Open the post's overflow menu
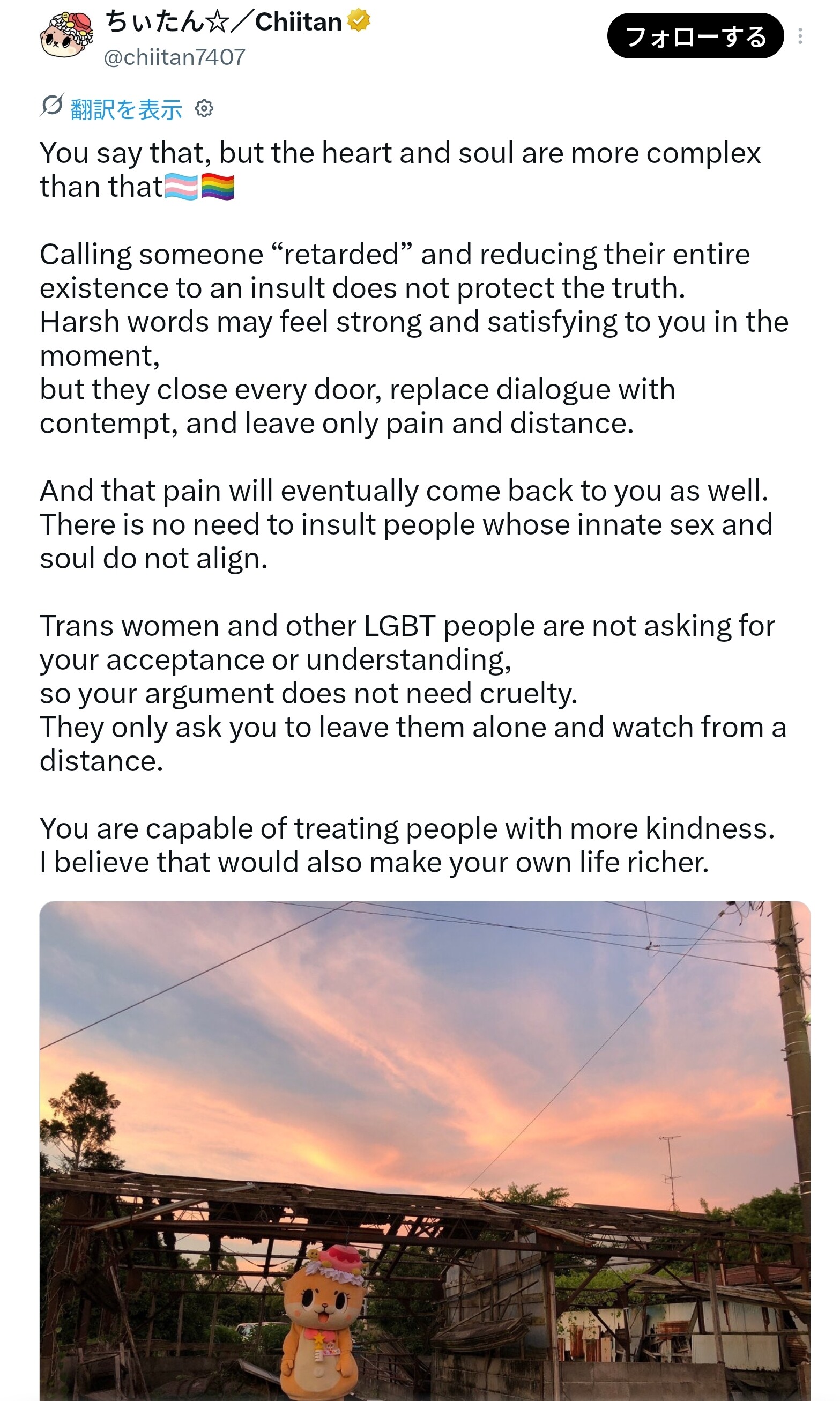 click(x=800, y=36)
